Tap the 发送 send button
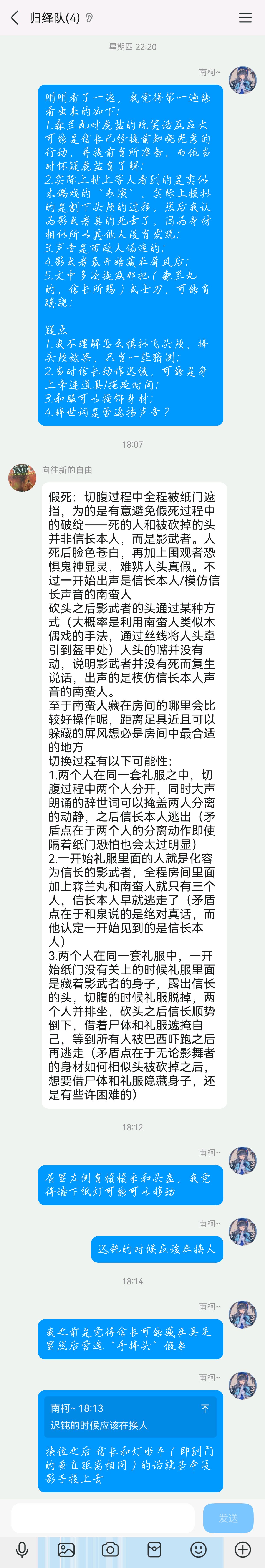 point(228,1518)
